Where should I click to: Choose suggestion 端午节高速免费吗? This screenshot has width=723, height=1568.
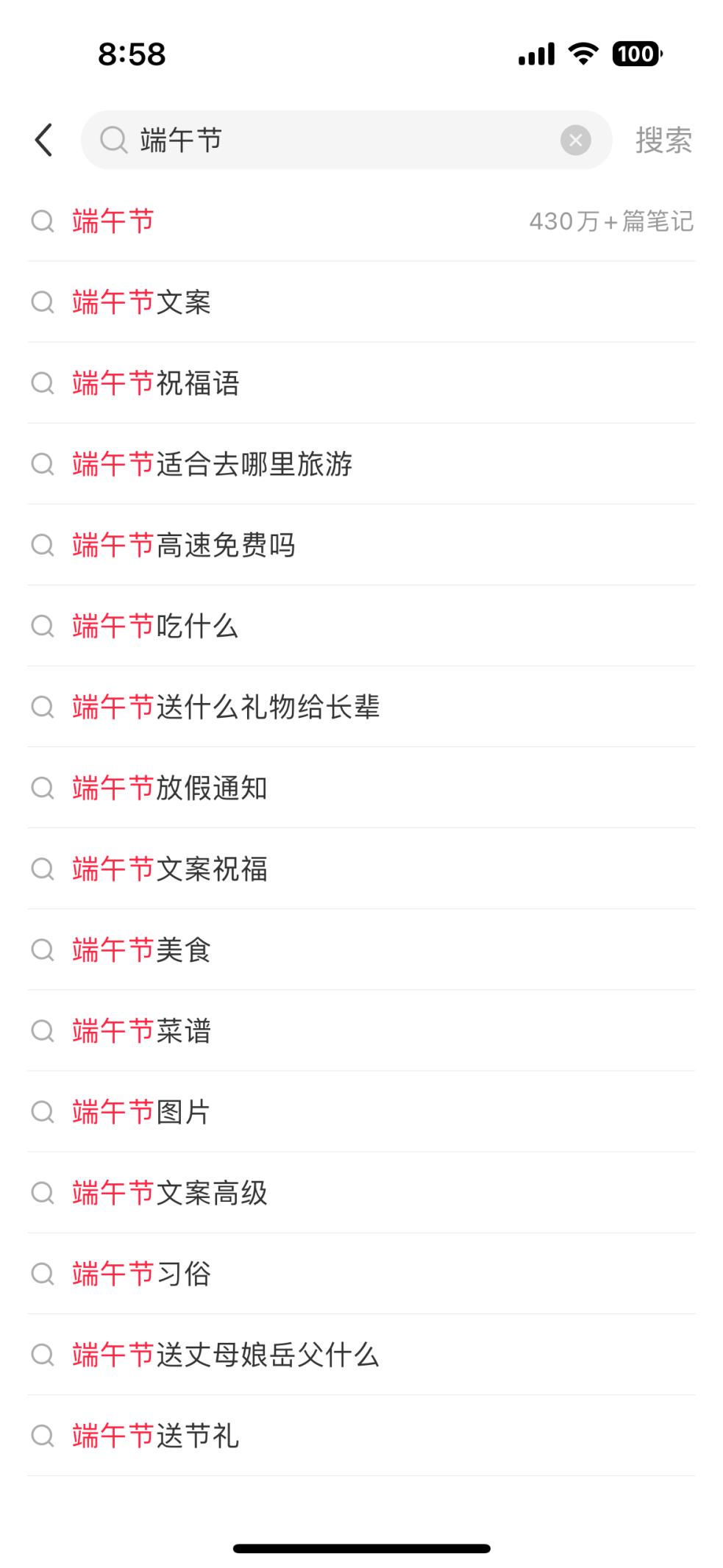[361, 544]
